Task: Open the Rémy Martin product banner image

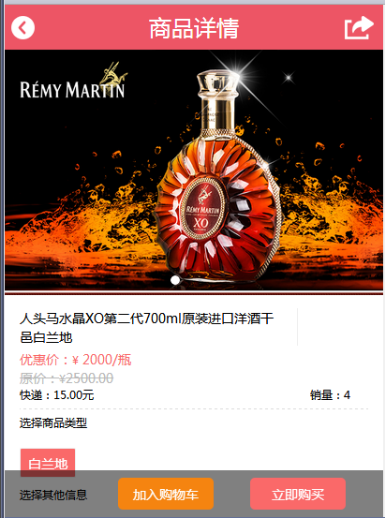Action: click(x=194, y=170)
